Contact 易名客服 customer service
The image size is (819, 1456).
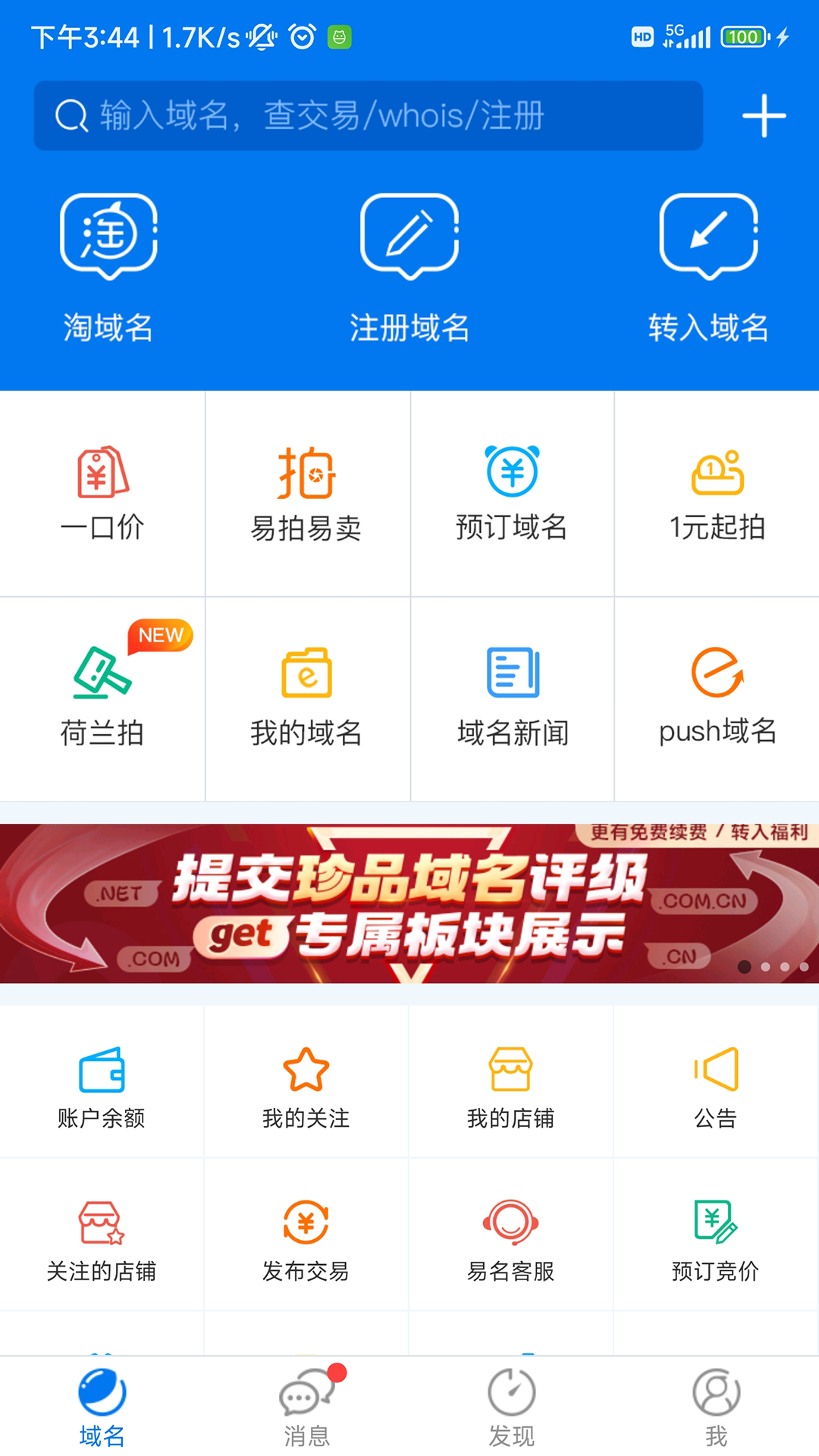coord(511,1237)
